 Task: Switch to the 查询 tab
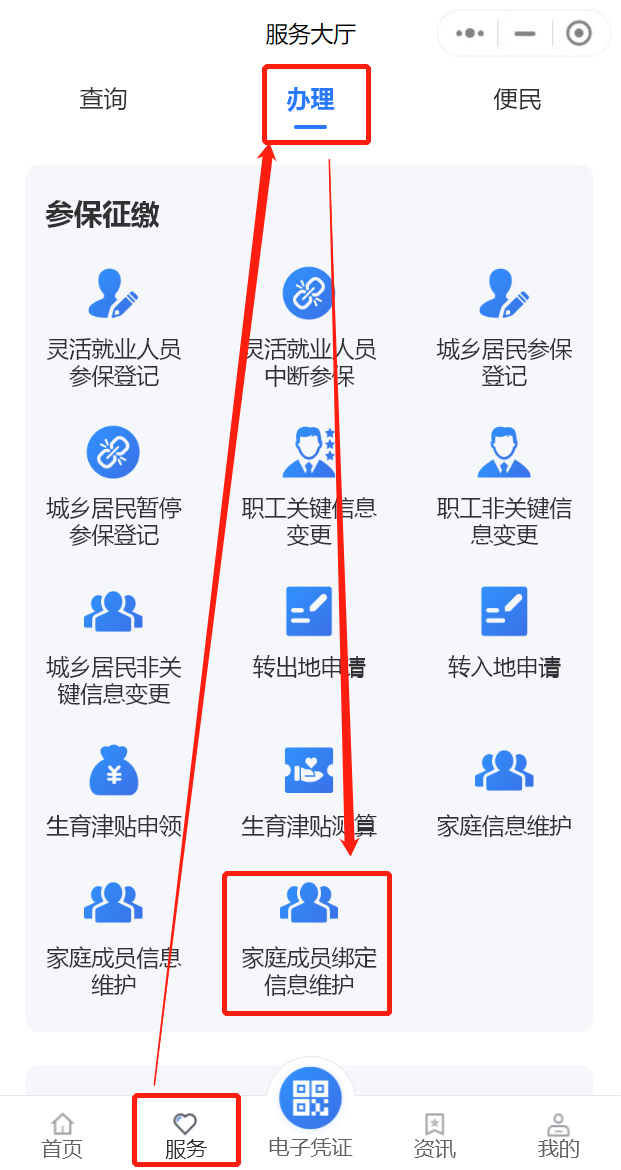103,100
